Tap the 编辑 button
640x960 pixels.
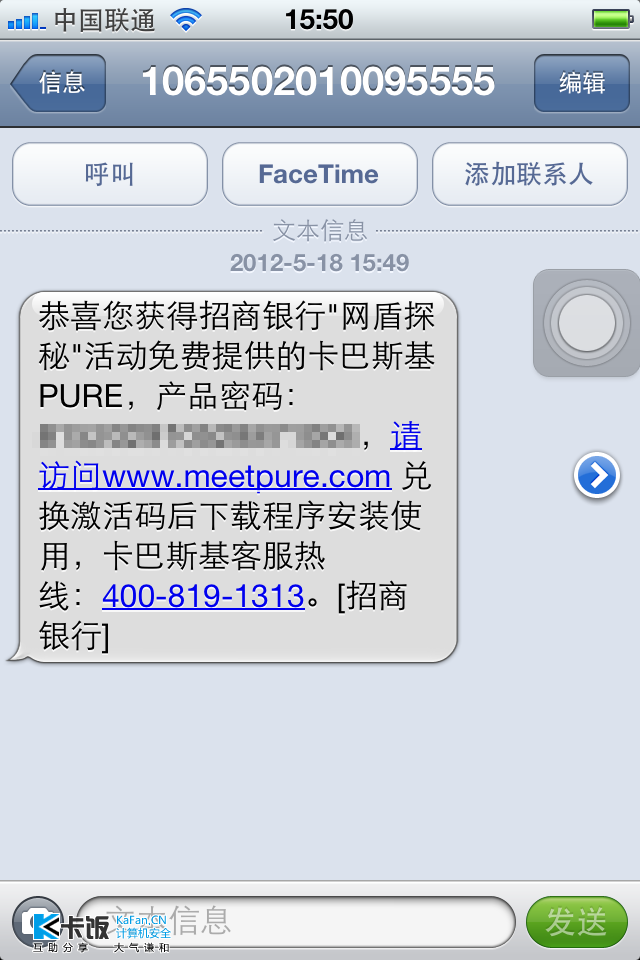(581, 83)
